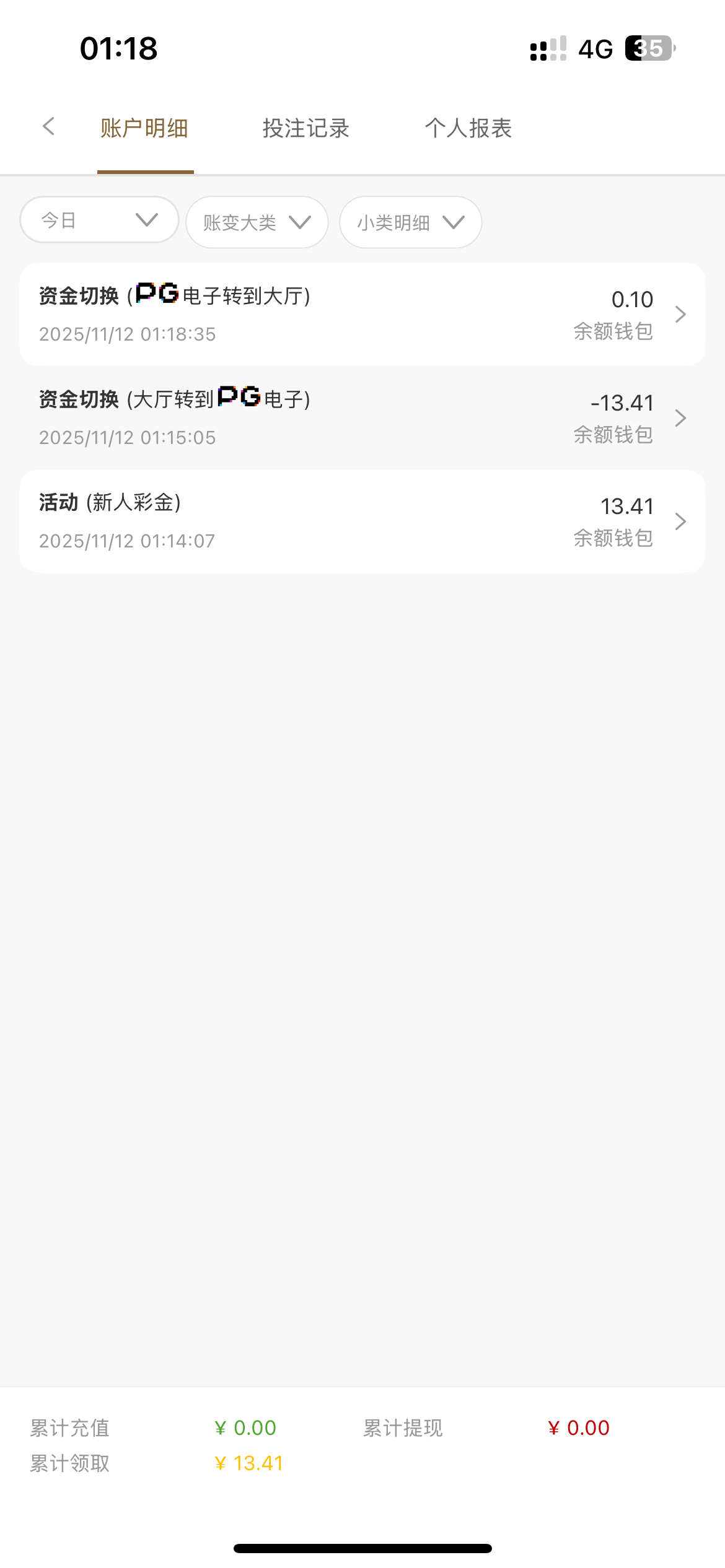Switch to the 投注记录 tab
The width and height of the screenshot is (725, 1568).
coord(306,129)
